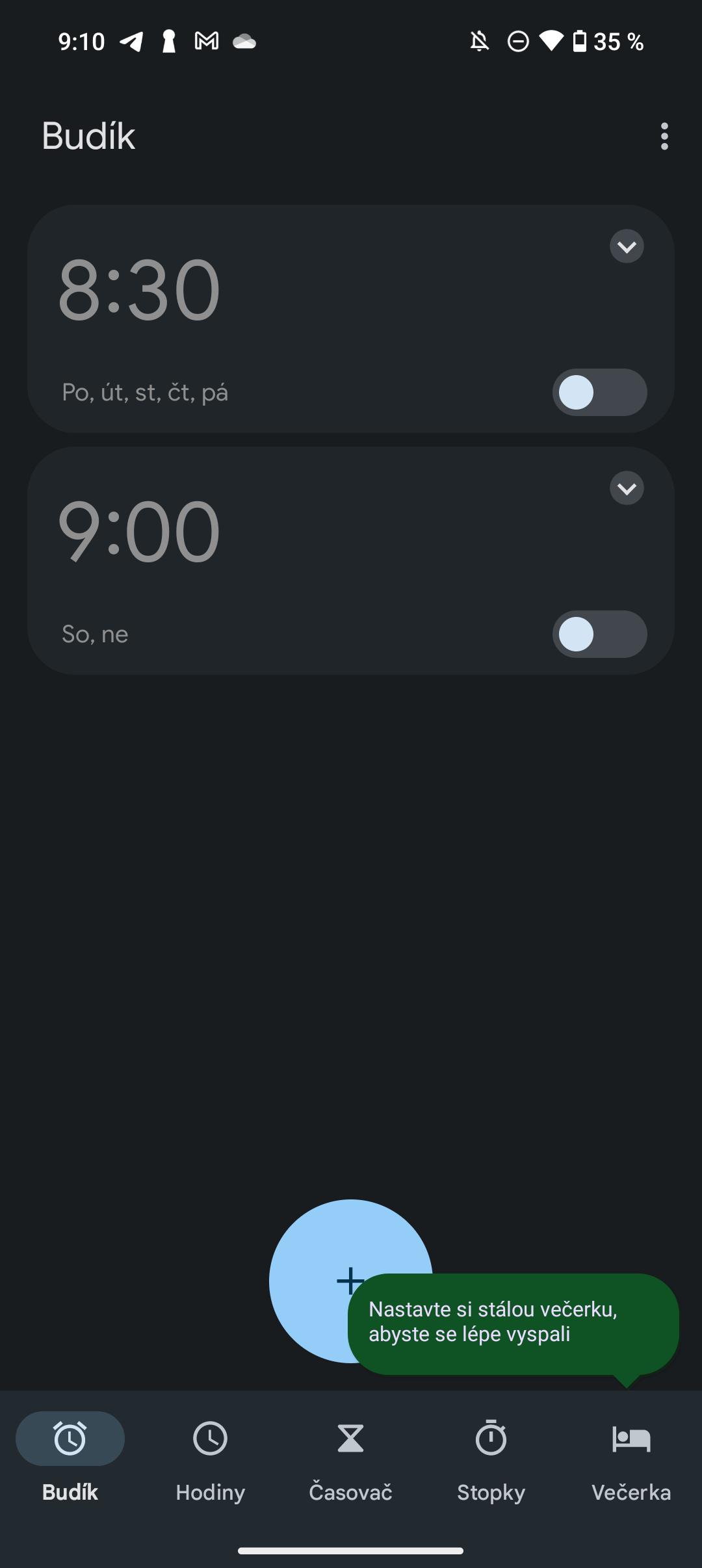Enable the 8:30 weekday alarm
702x1568 pixels.
[599, 392]
